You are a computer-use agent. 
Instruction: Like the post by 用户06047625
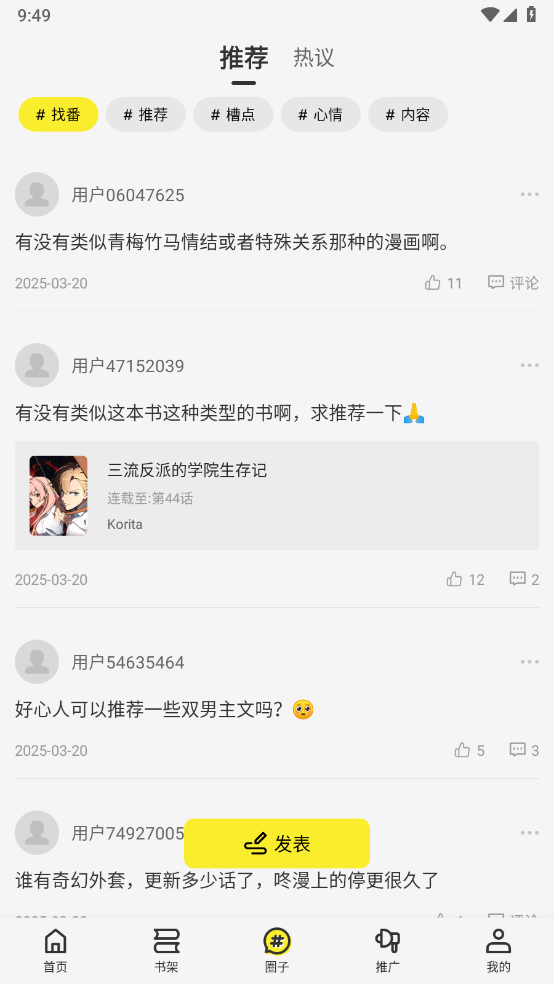pyautogui.click(x=444, y=283)
